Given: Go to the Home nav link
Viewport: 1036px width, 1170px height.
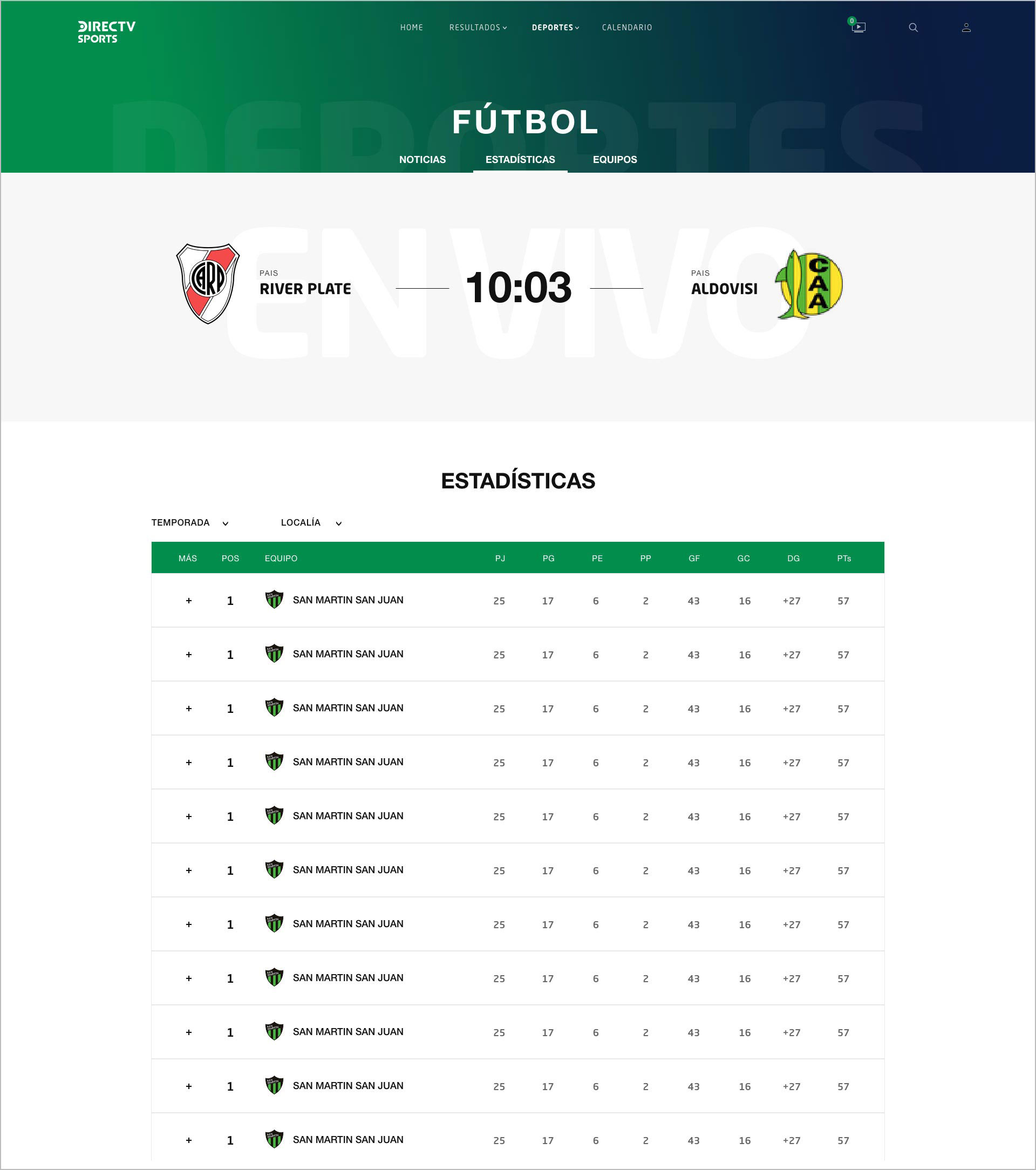Looking at the screenshot, I should coord(411,28).
